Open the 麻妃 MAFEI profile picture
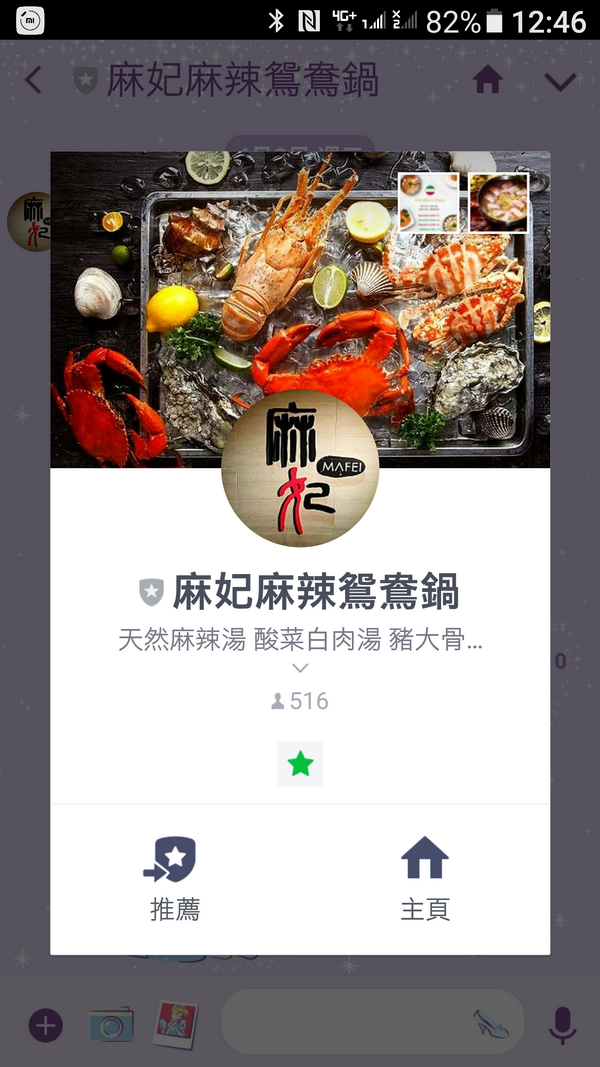Image resolution: width=600 pixels, height=1067 pixels. click(300, 469)
